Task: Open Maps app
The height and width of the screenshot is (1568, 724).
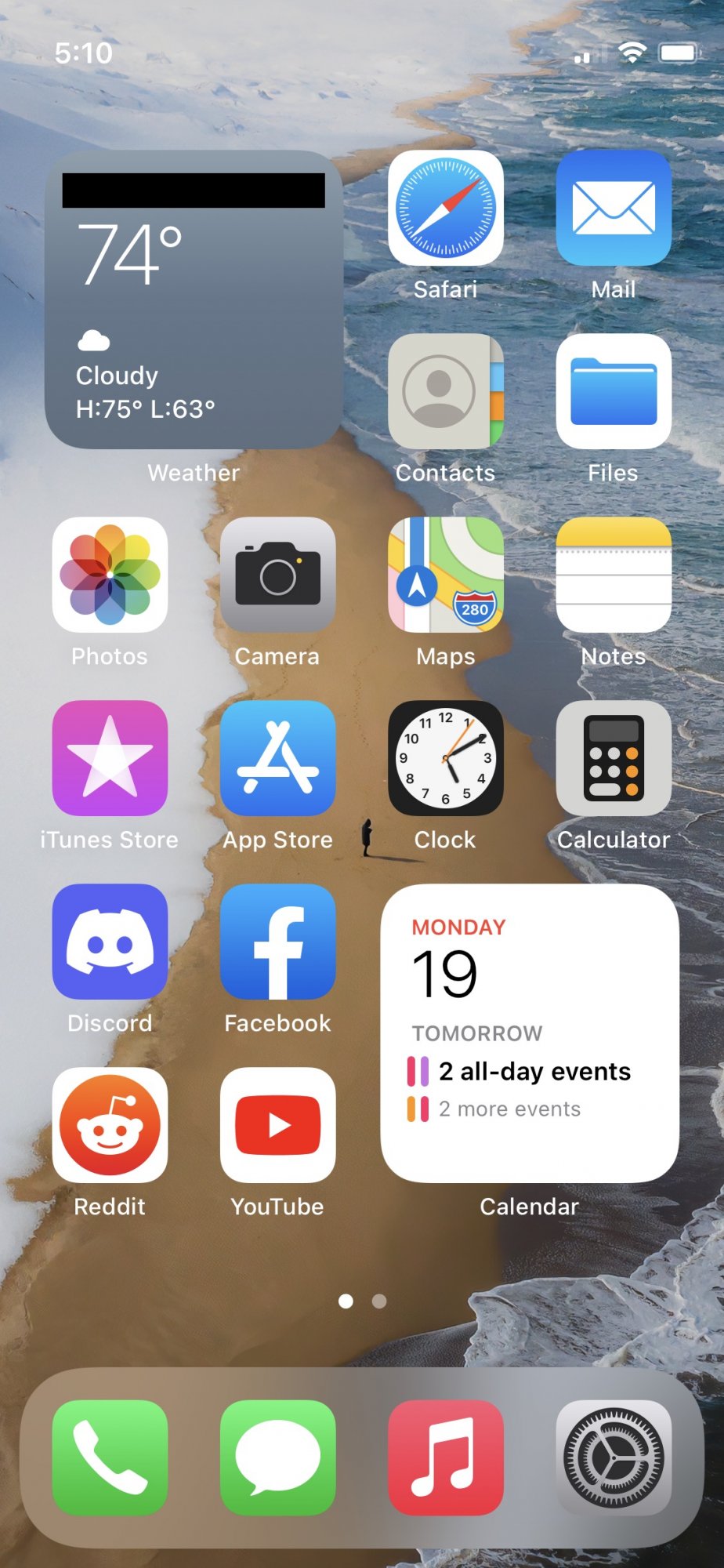Action: coord(446,575)
